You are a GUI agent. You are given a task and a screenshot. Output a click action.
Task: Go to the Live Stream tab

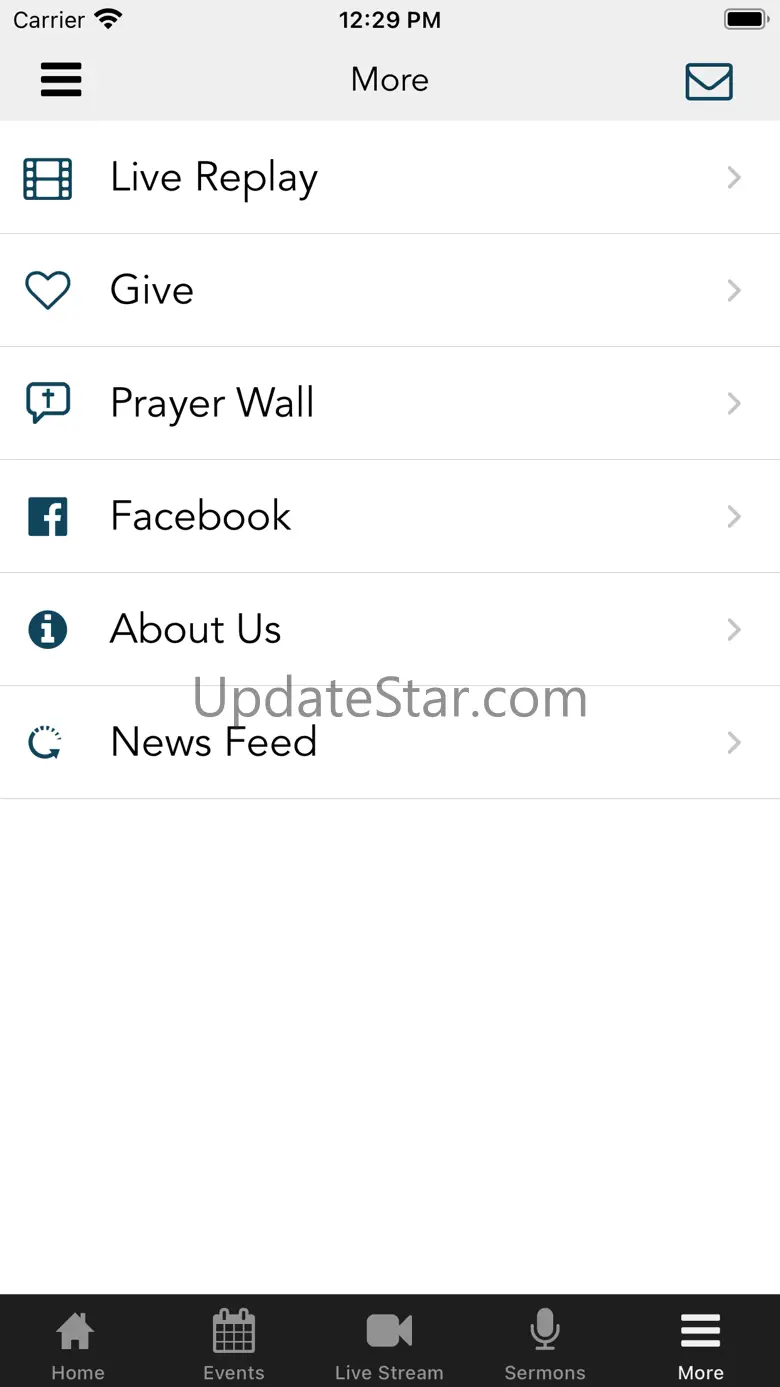tap(389, 1343)
